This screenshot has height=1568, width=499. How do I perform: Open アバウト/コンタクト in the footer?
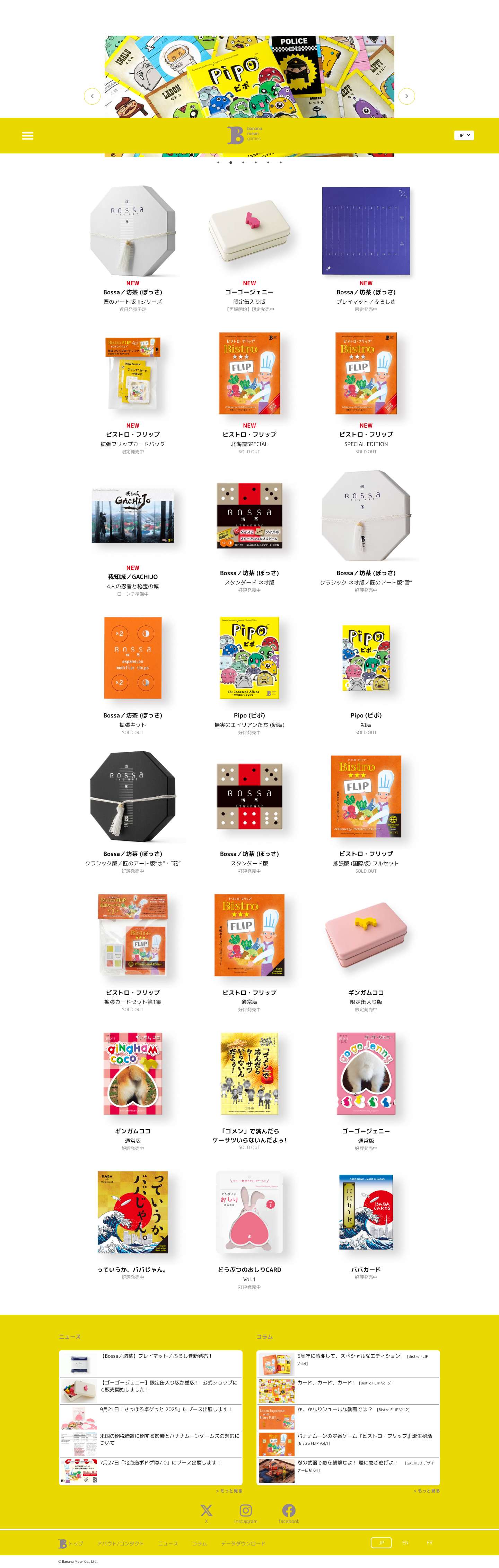121,1543
